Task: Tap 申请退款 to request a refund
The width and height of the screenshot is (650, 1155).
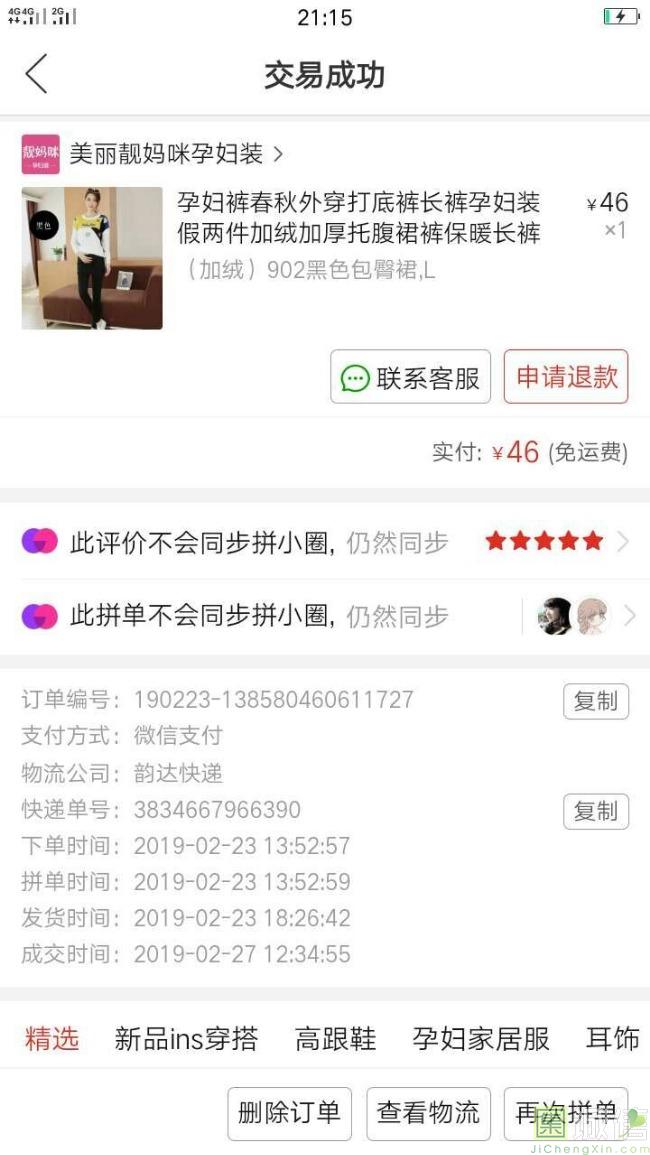Action: pos(566,376)
